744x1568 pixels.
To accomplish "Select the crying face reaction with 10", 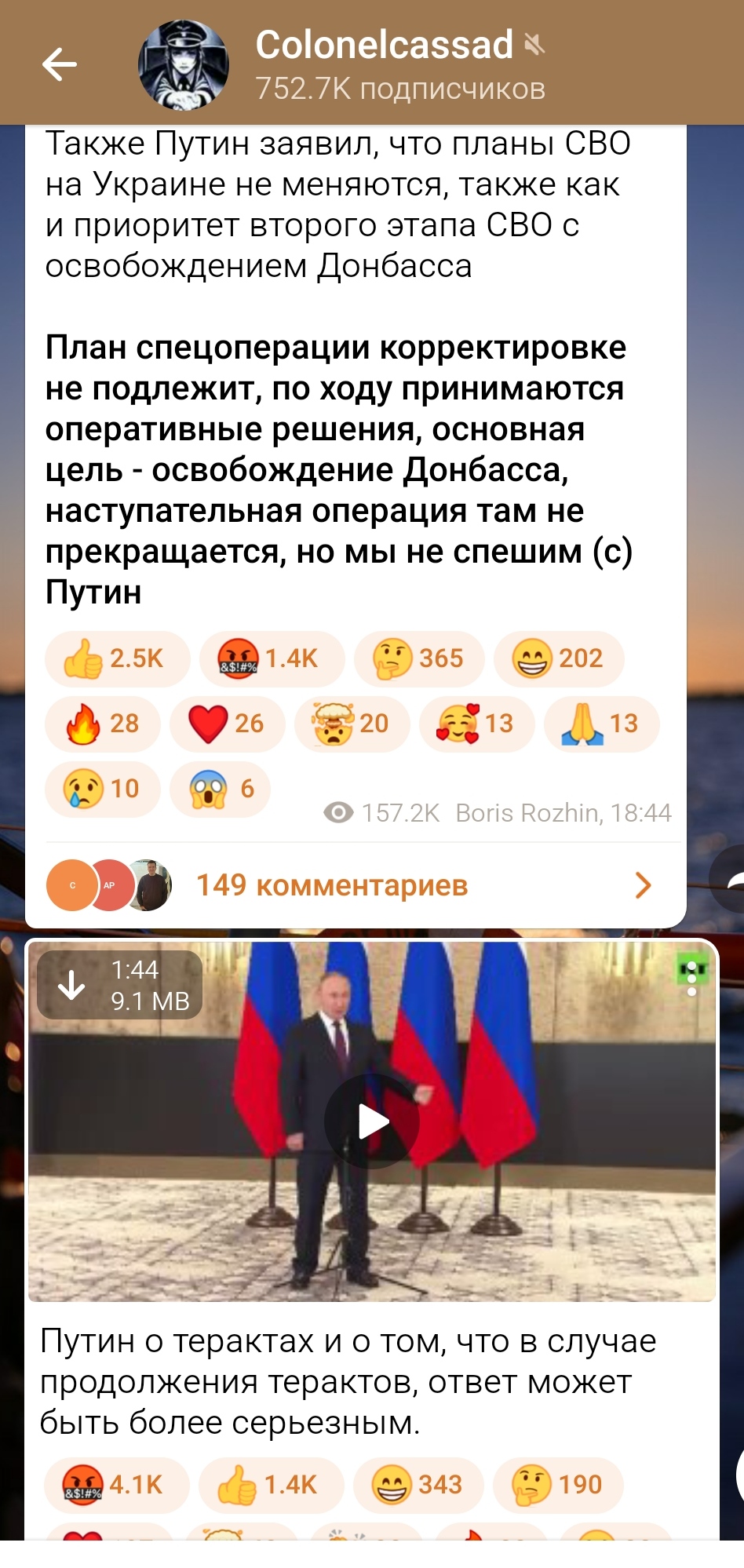I will [103, 789].
